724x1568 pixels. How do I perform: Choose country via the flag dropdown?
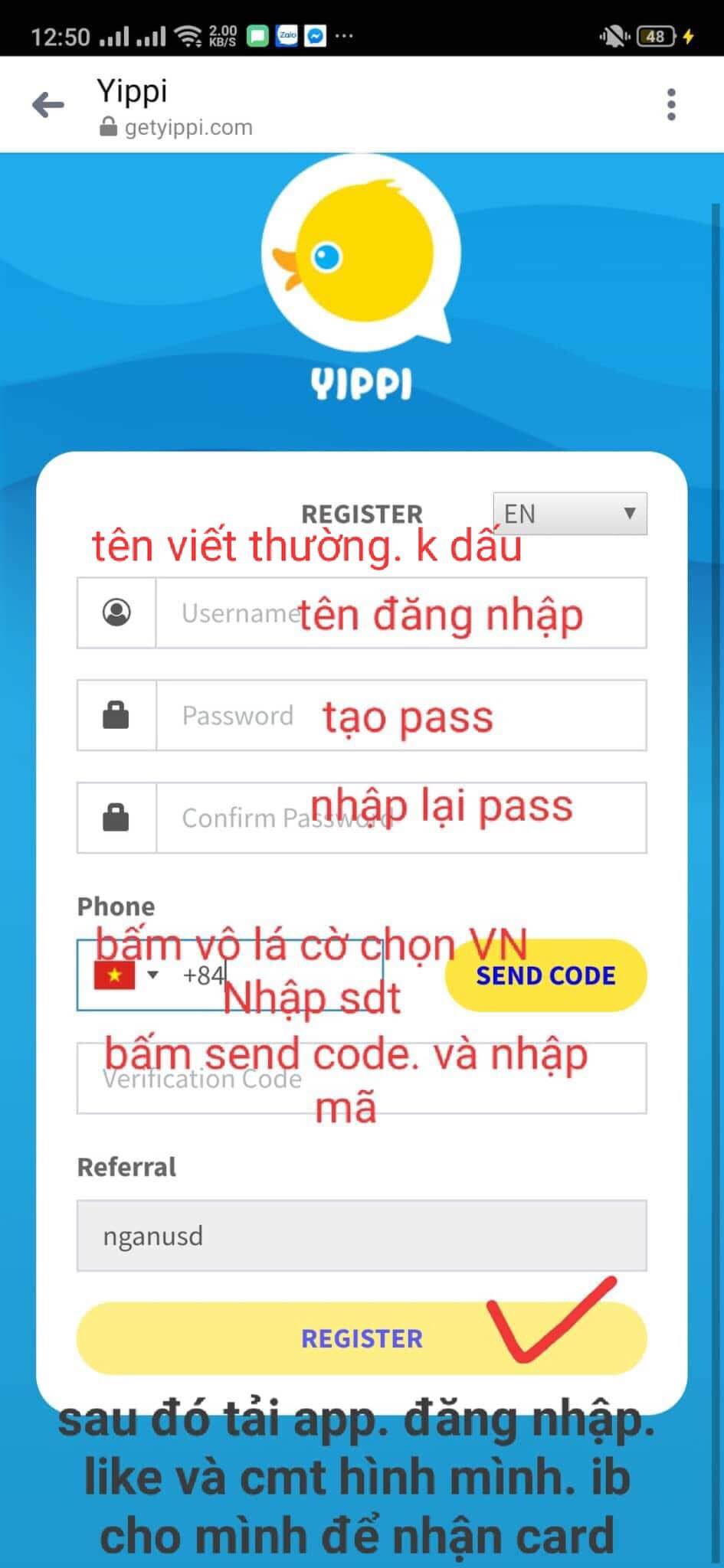point(126,975)
